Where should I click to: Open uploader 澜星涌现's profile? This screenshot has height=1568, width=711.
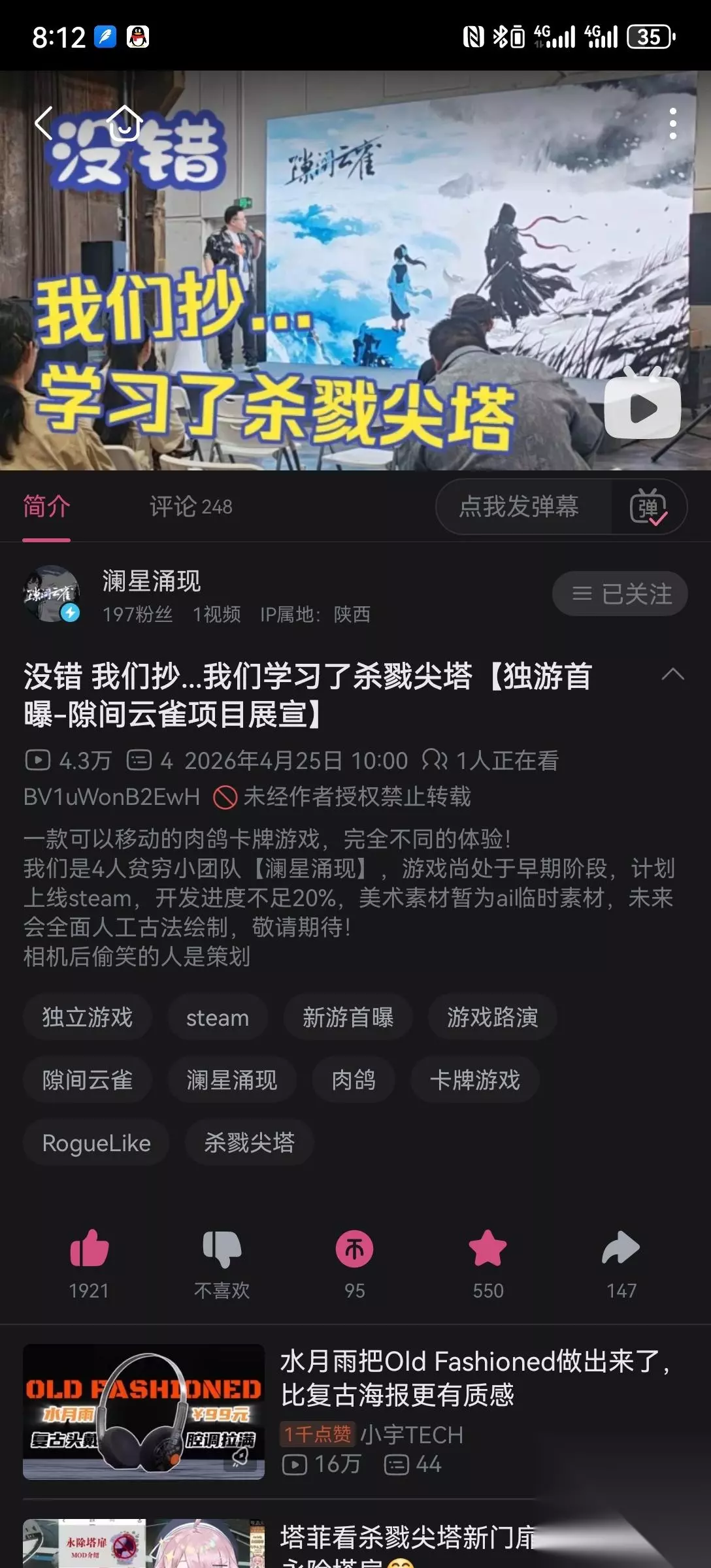point(151,581)
